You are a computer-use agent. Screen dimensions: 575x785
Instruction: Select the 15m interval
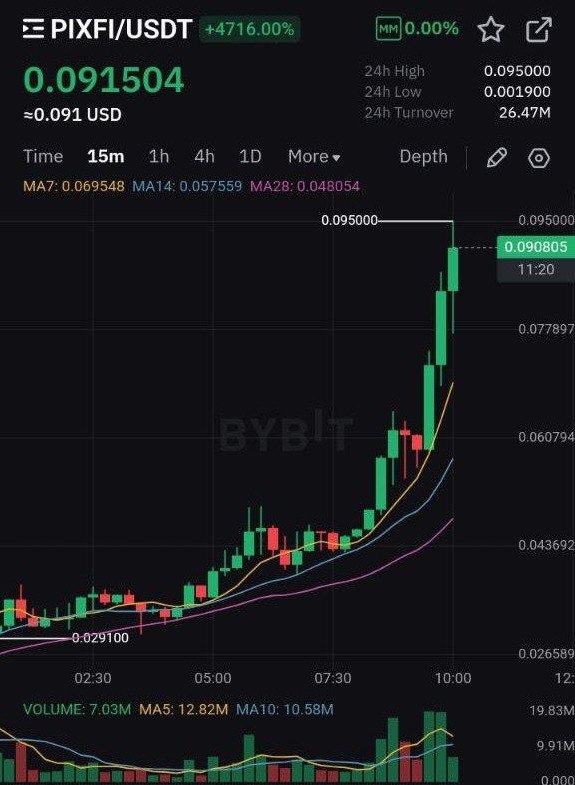tap(106, 156)
